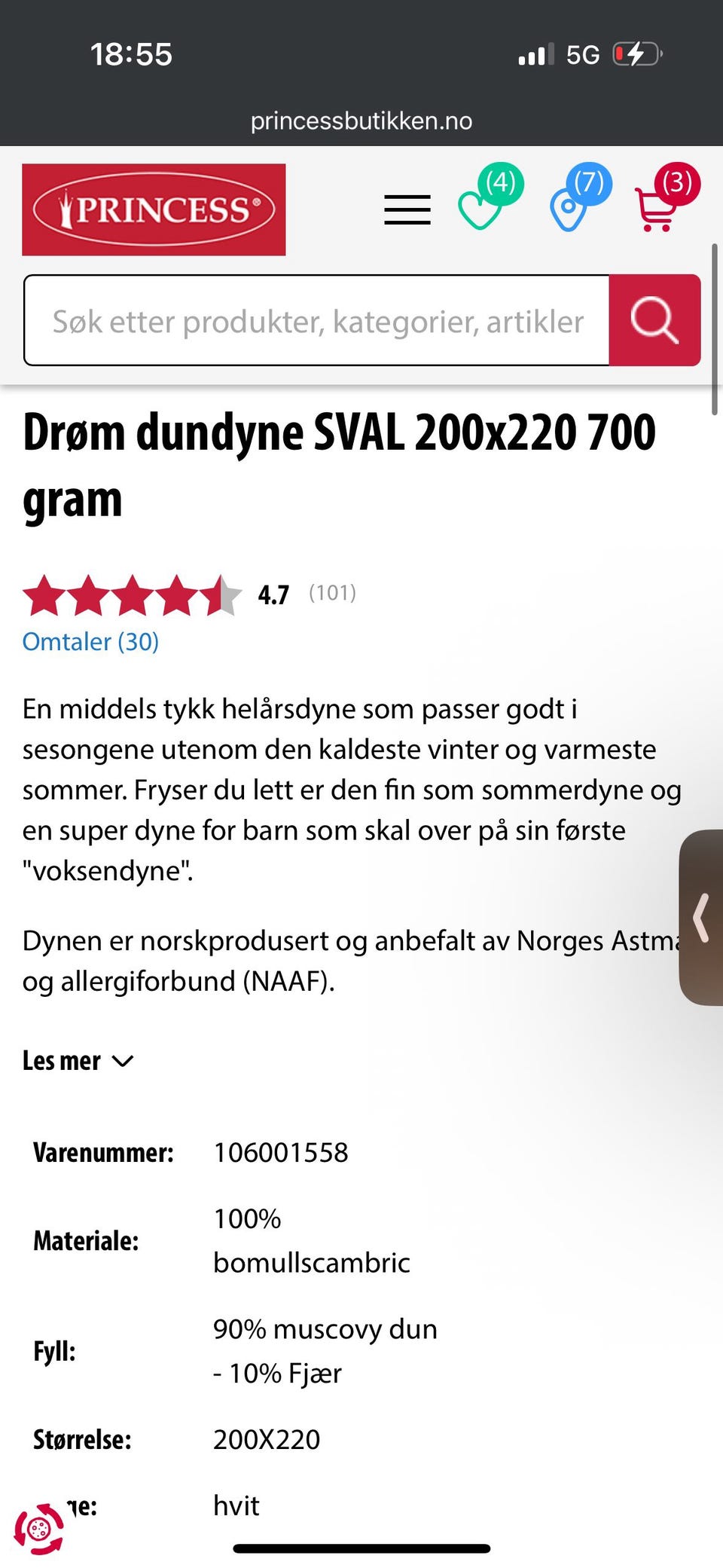The image size is (723, 1568).
Task: Tap the Princess logo to go home
Action: 154,209
